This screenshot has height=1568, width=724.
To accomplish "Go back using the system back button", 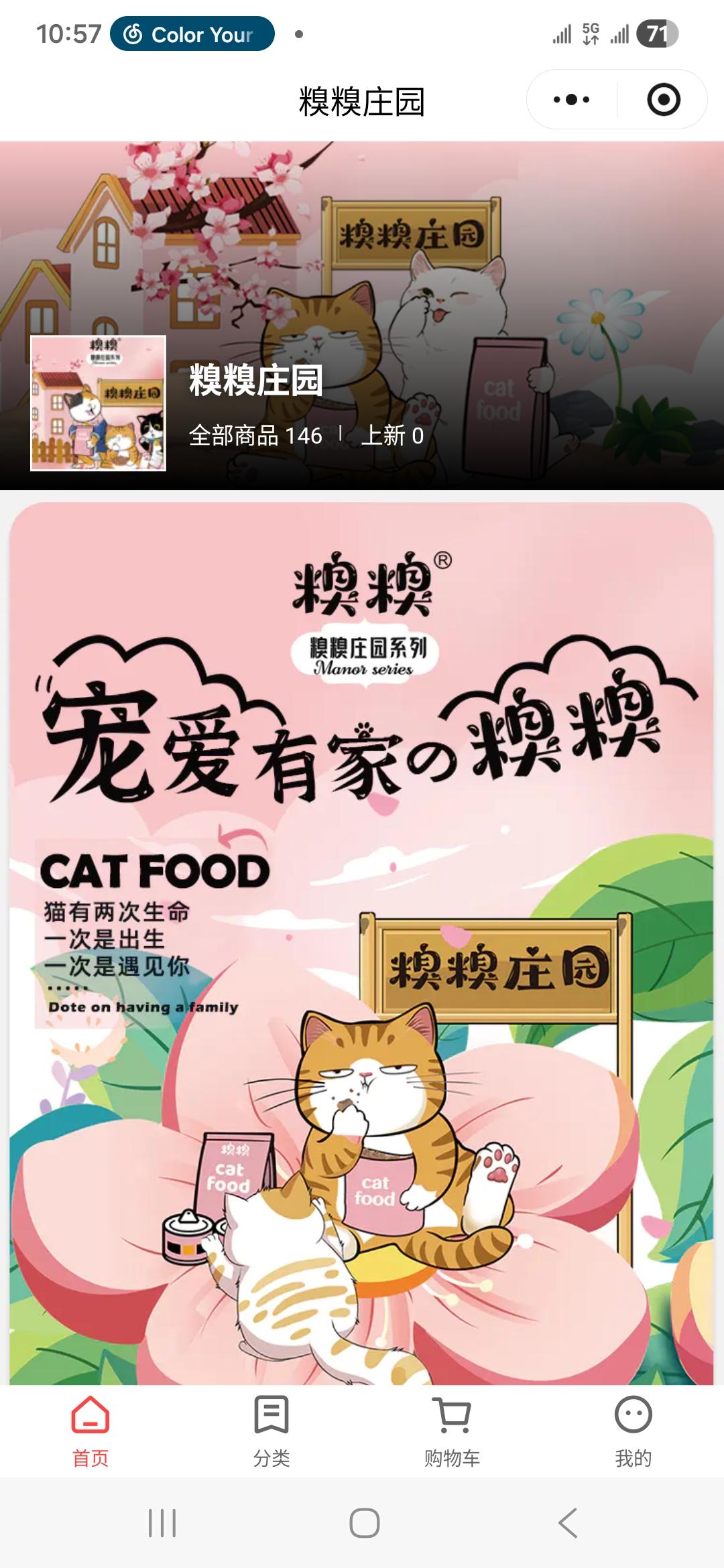I will pyautogui.click(x=568, y=1522).
